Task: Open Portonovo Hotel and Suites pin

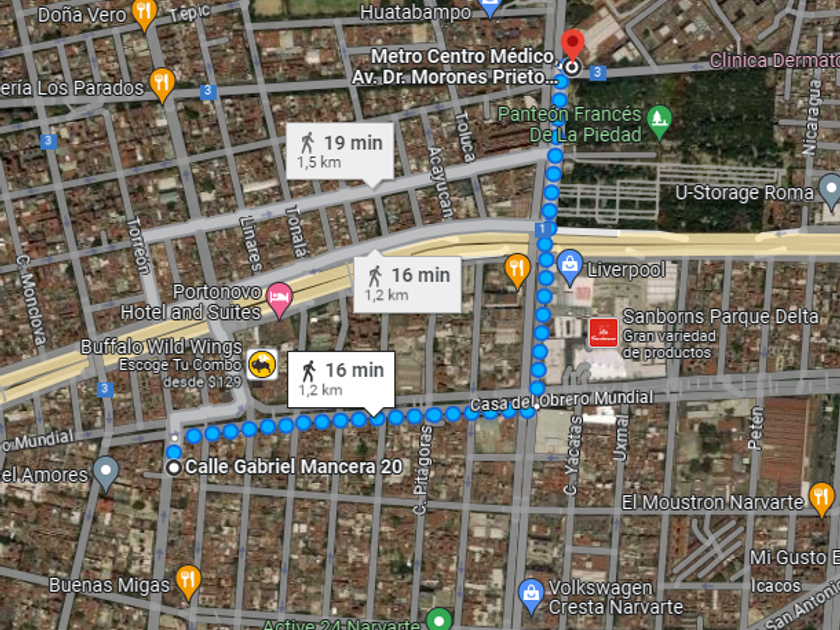Action: (279, 299)
